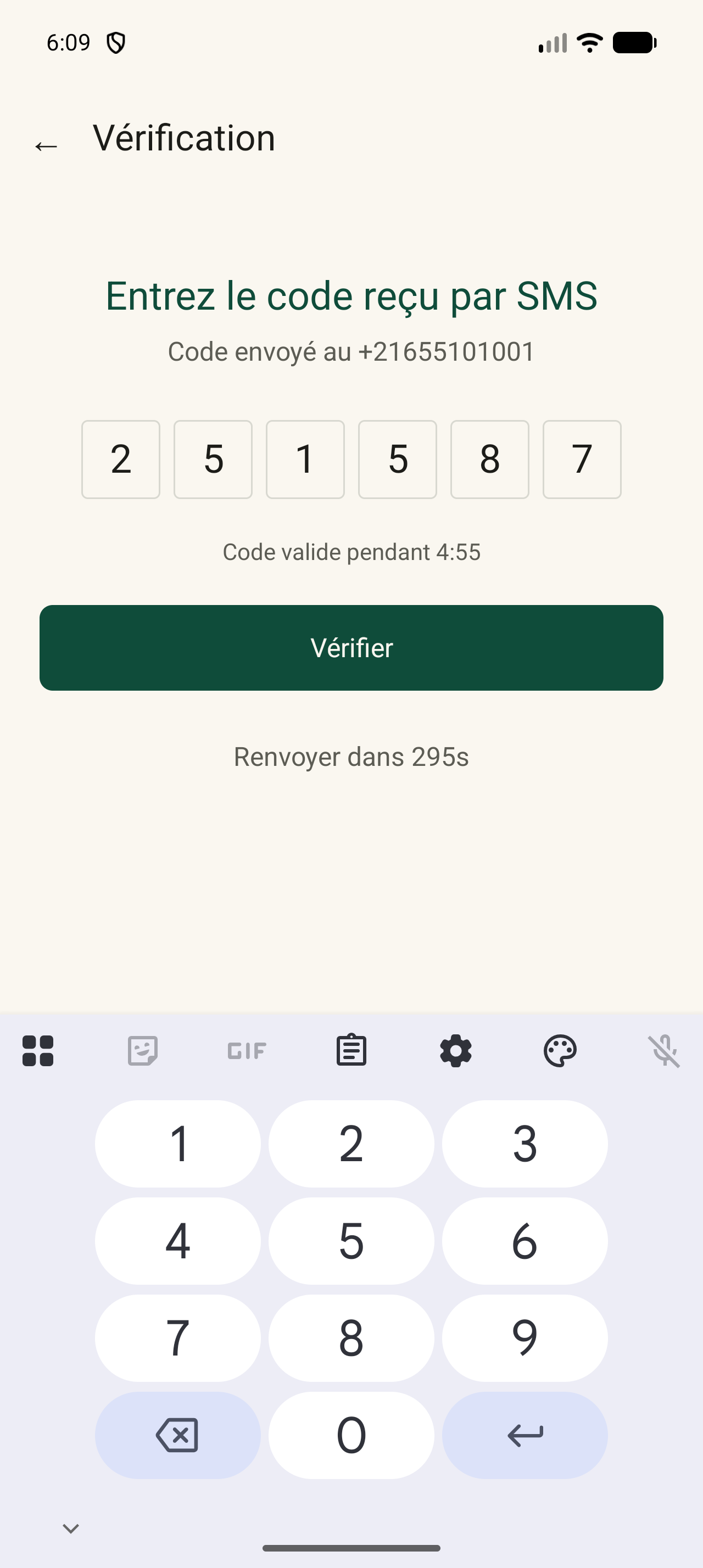This screenshot has height=1568, width=703.
Task: Select the last code box containing 7
Action: [x=582, y=460]
